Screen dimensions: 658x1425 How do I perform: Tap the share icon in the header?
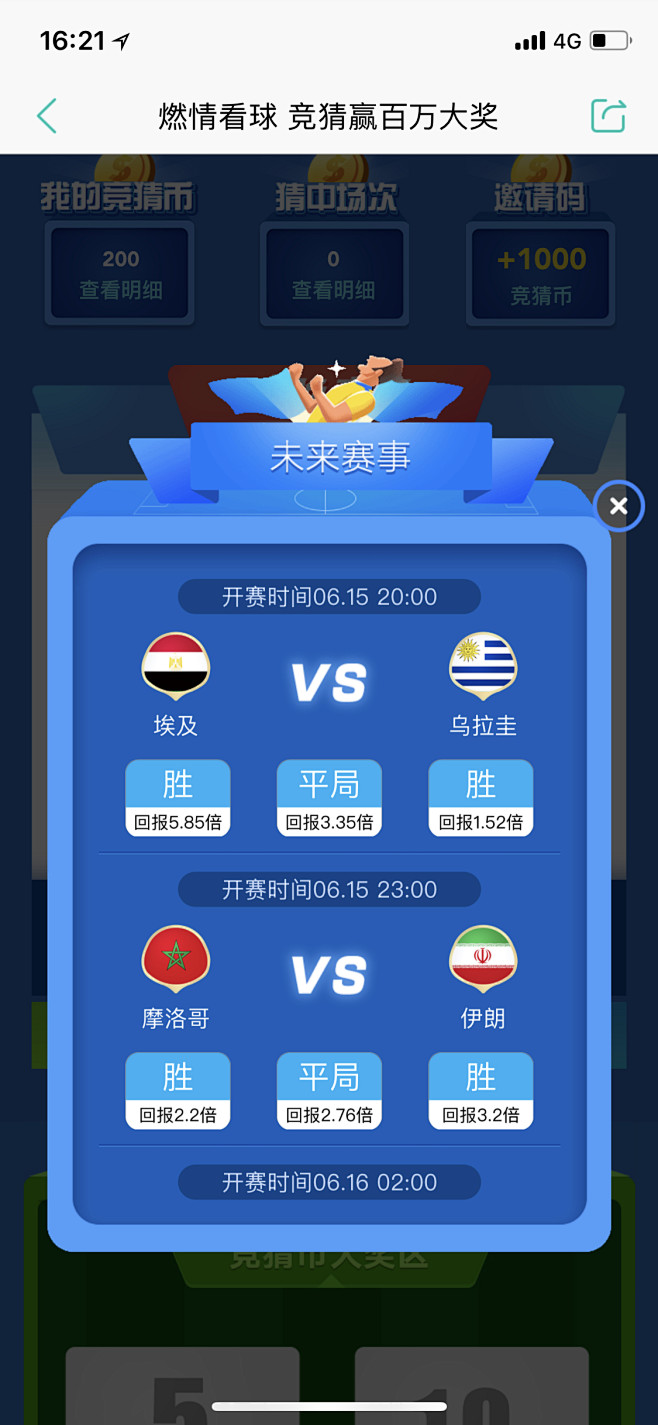coord(608,116)
